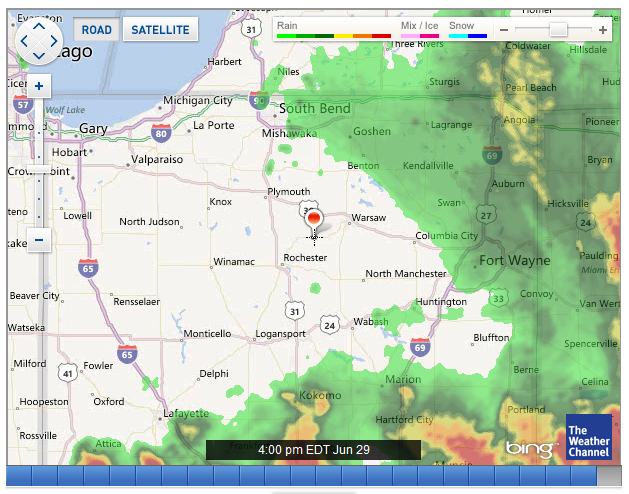Switch map to Road view
The image size is (629, 494).
pyautogui.click(x=97, y=30)
